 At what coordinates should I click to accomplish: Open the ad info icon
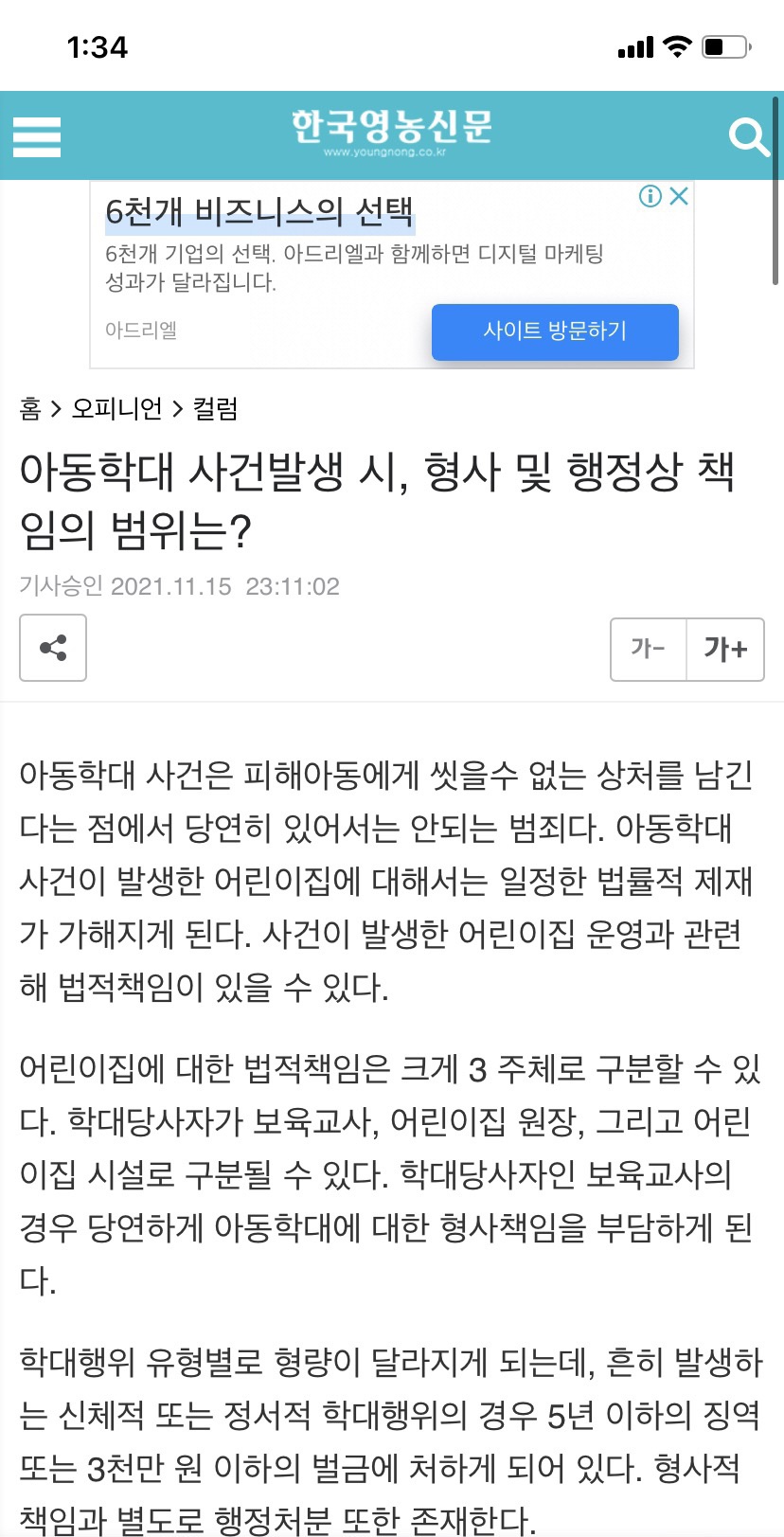(650, 196)
